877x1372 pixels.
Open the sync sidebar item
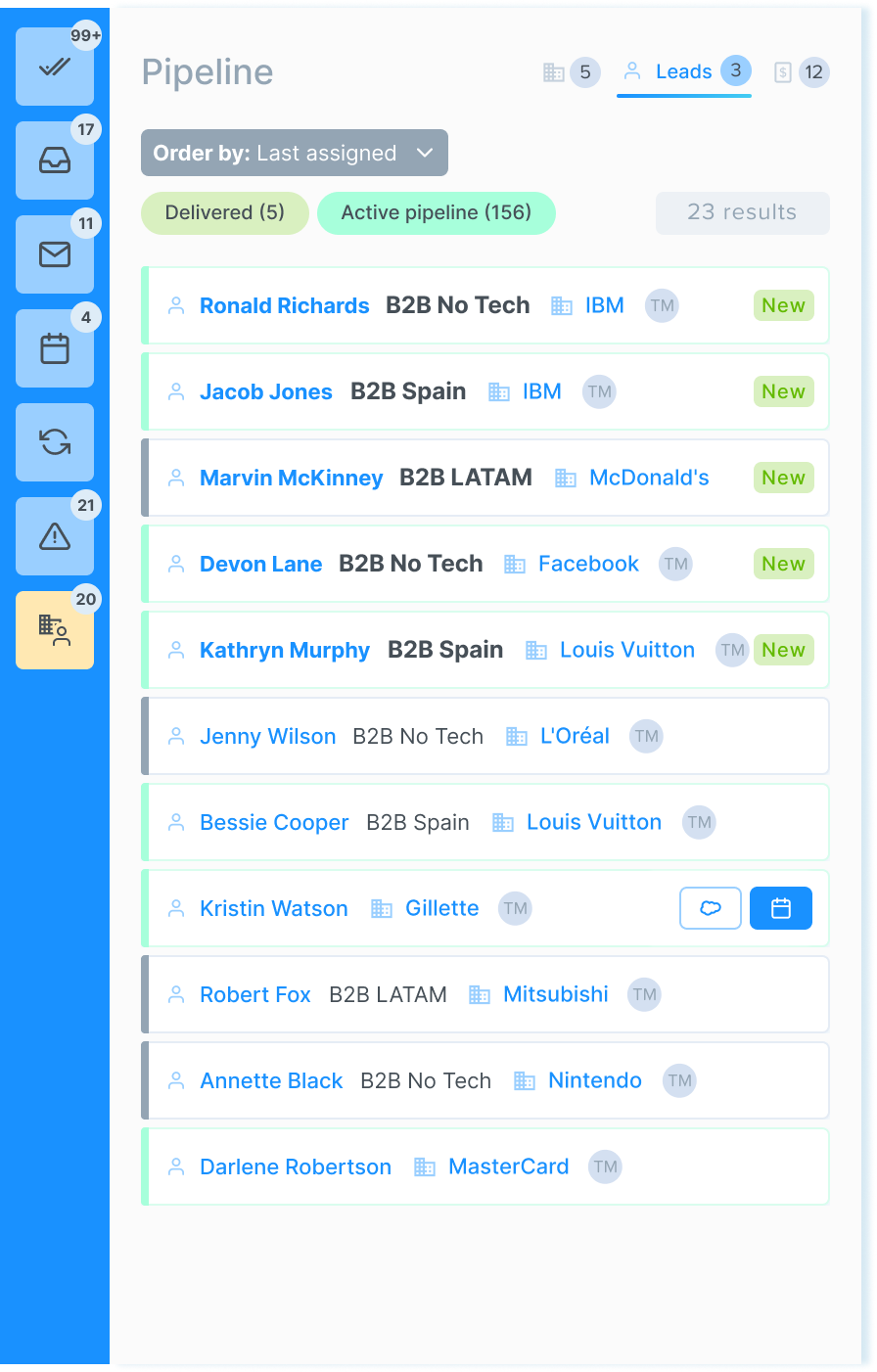point(55,442)
